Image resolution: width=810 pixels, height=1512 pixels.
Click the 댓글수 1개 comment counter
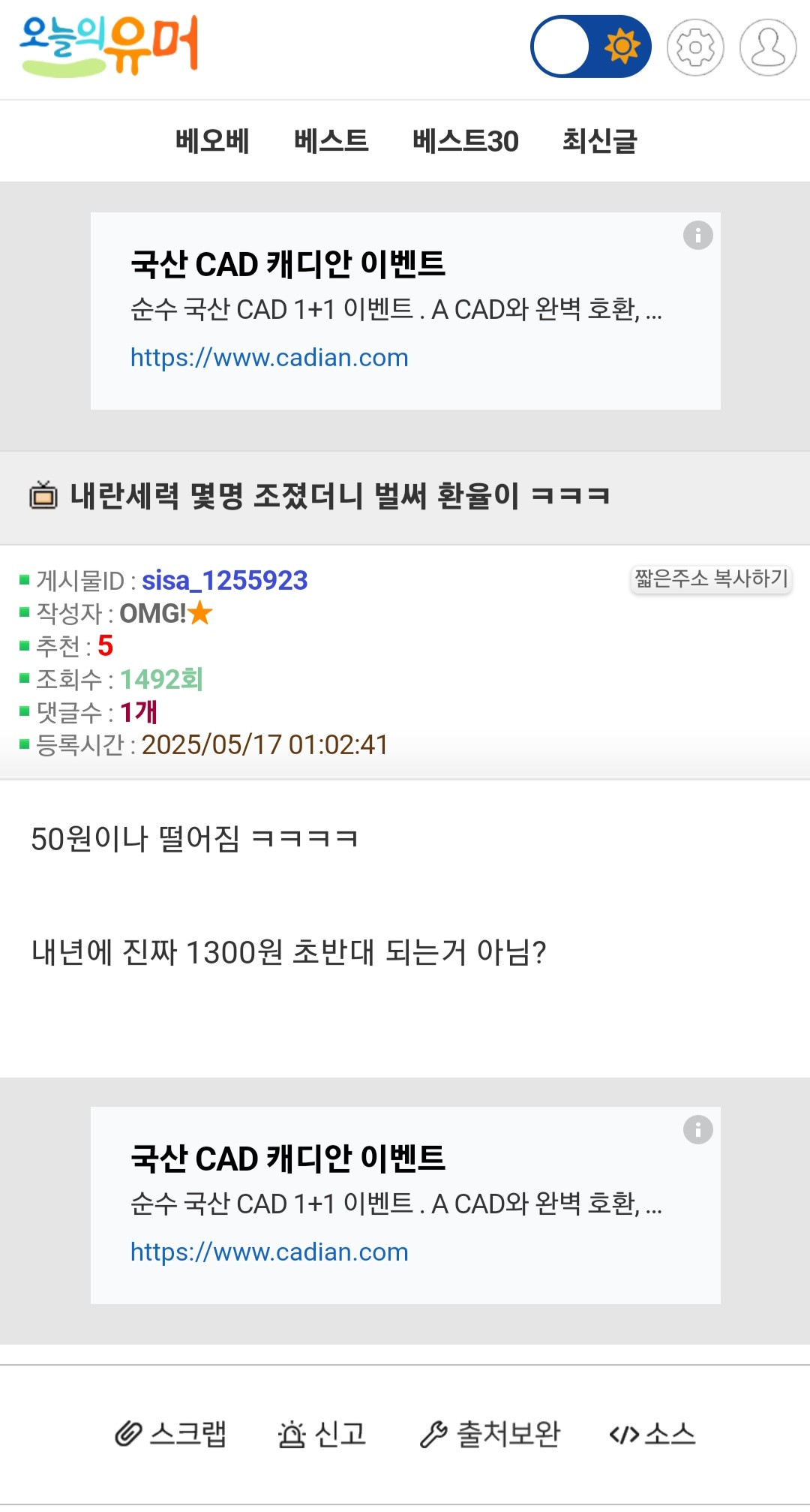(x=139, y=713)
